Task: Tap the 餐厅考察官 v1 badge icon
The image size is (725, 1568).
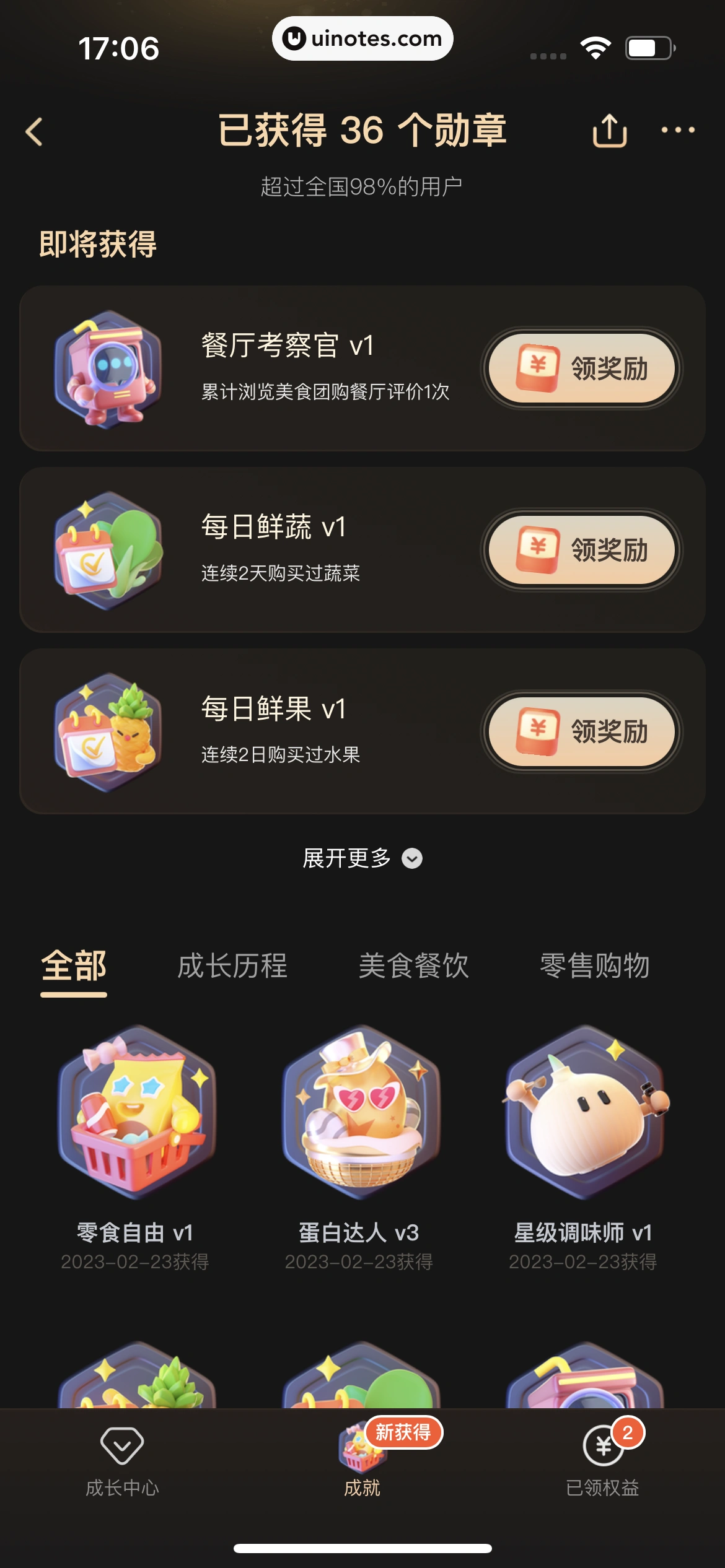Action: pos(108,368)
